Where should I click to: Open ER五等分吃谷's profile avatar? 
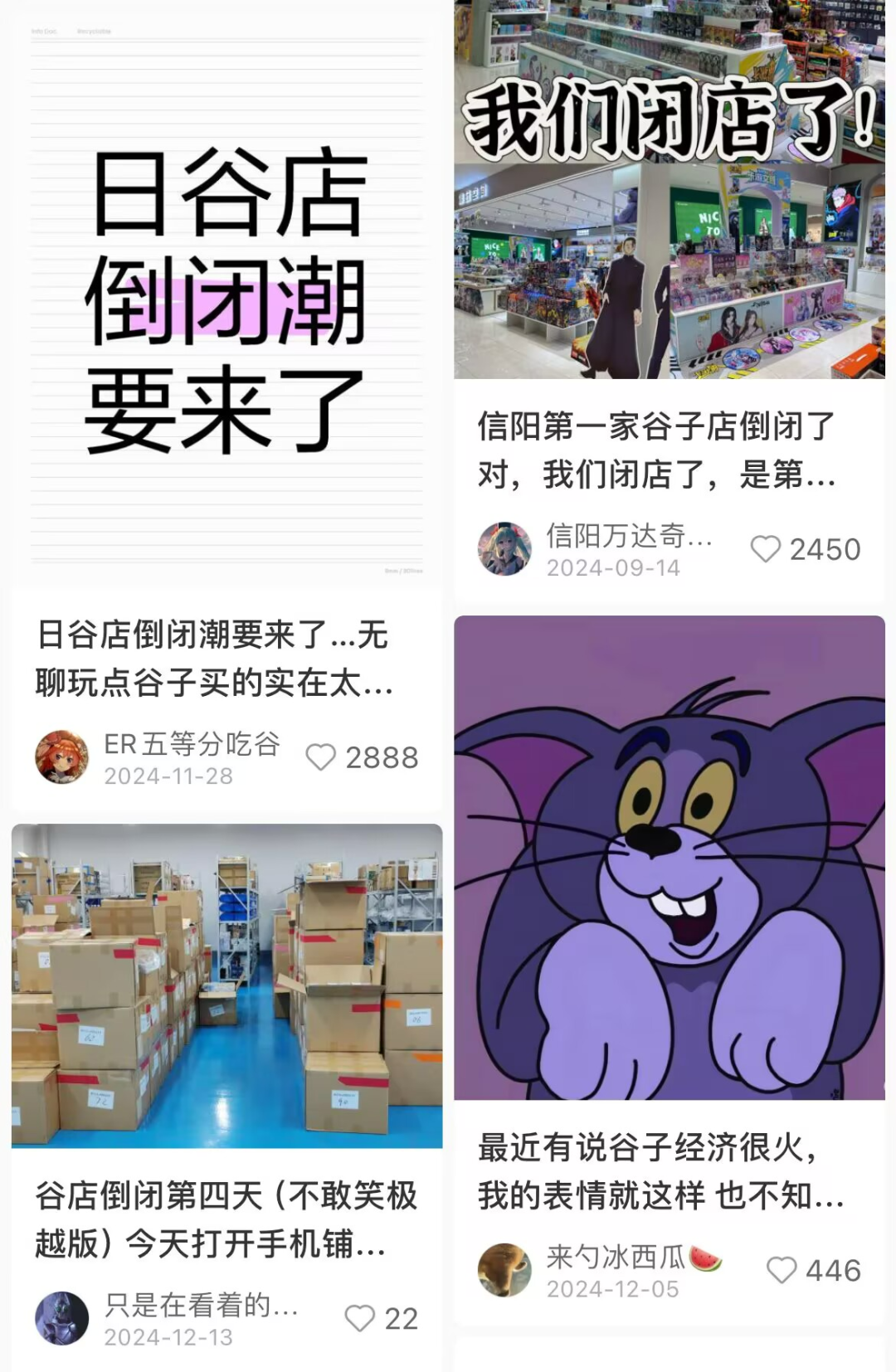point(61,757)
